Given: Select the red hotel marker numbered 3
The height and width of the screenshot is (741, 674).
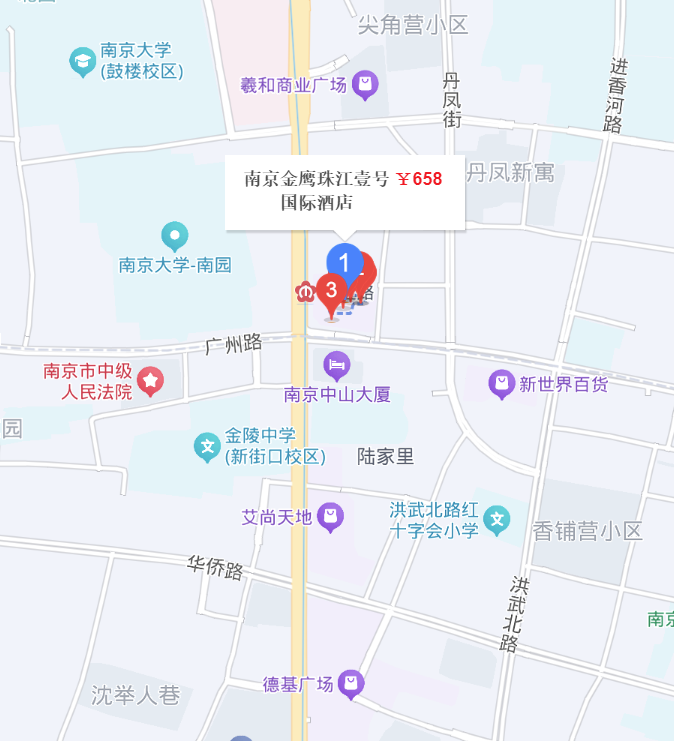Looking at the screenshot, I should tap(331, 291).
